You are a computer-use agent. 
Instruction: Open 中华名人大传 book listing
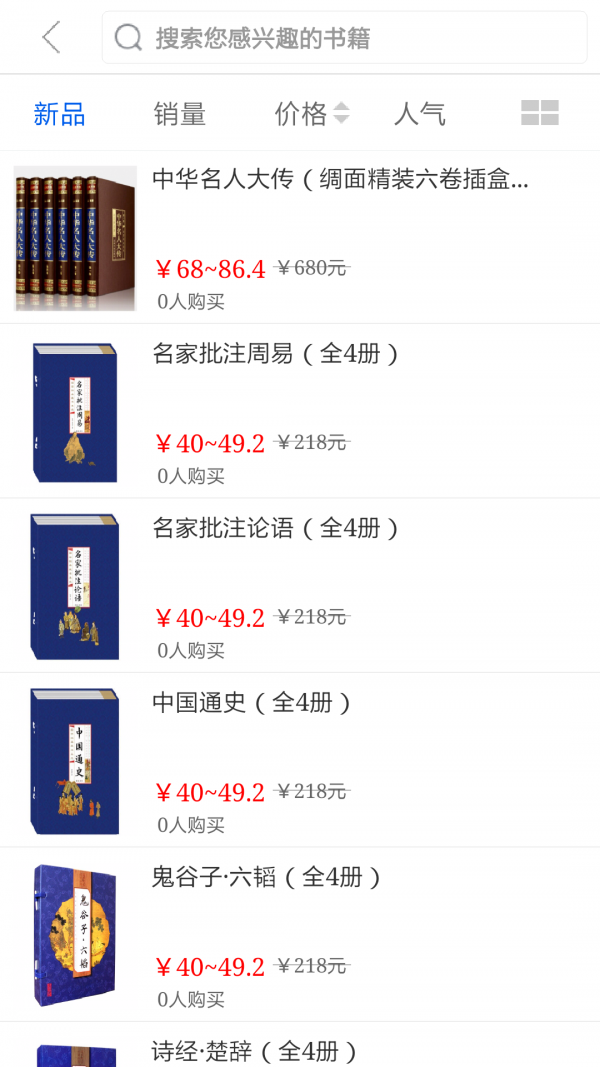(x=340, y=180)
